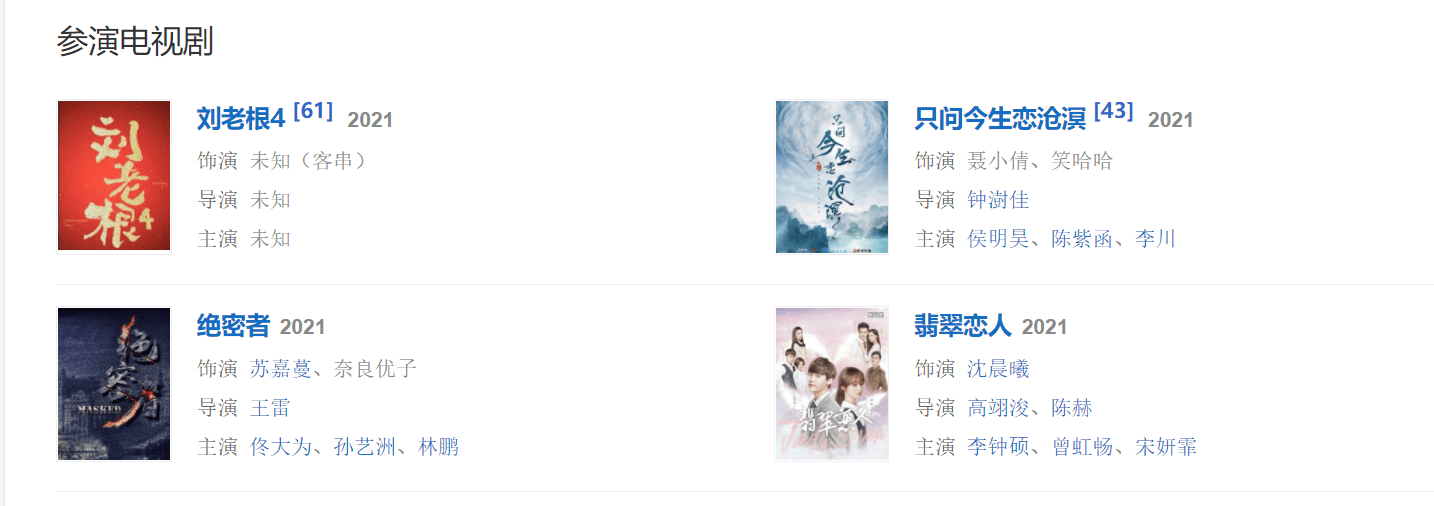Open reference [43] next to 只问今生恋沧溟
1434x506 pixels.
point(1113,111)
